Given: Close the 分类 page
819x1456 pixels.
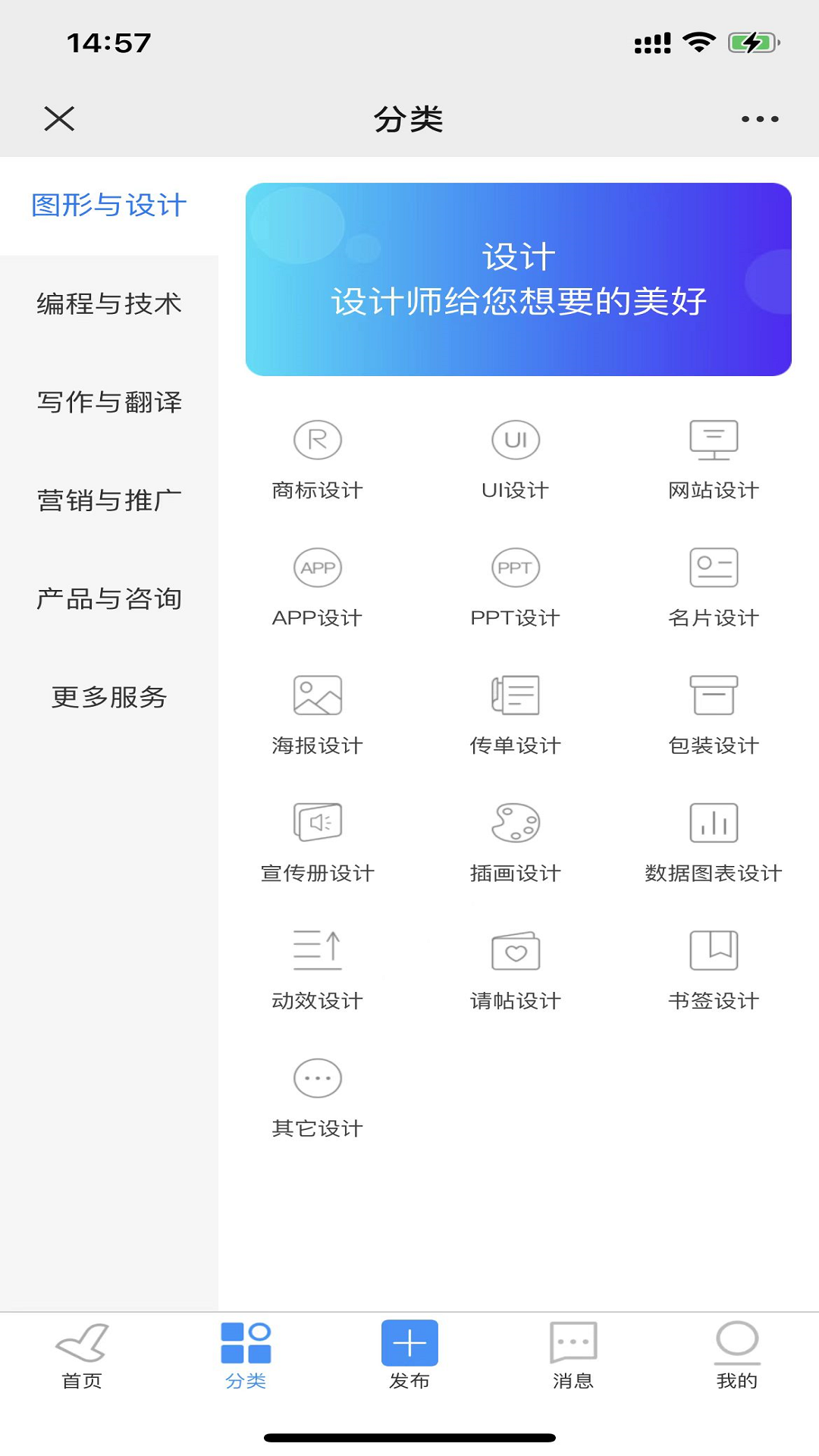Looking at the screenshot, I should point(59,119).
